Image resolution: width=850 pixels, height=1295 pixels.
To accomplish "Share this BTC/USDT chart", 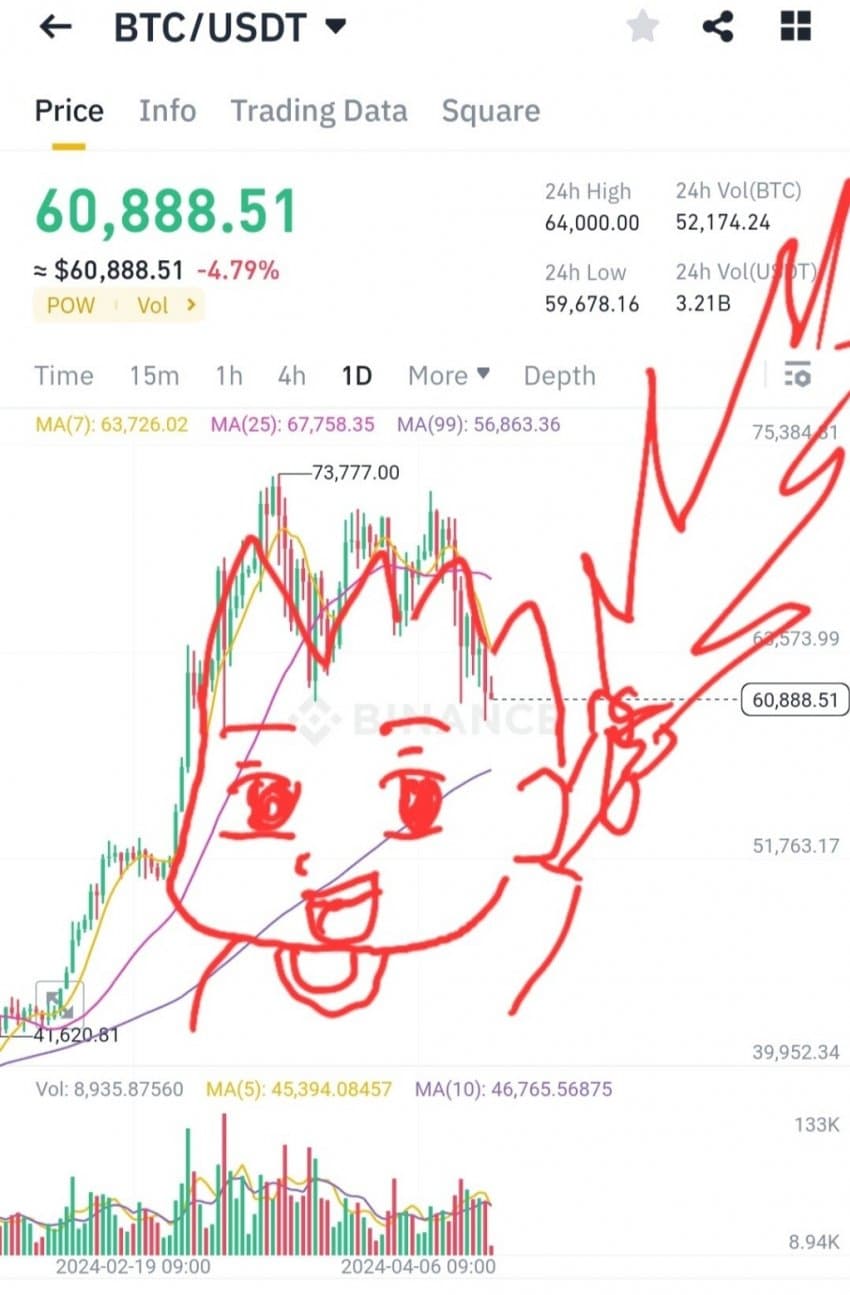I will (x=718, y=27).
